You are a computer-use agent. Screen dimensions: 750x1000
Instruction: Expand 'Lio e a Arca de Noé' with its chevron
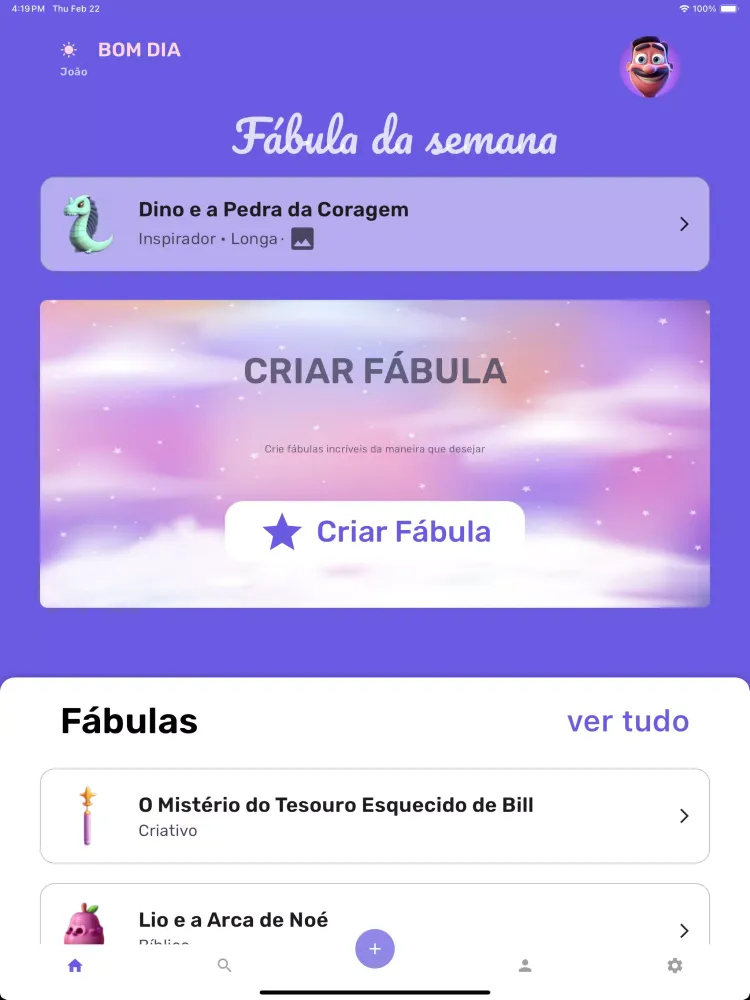[684, 930]
